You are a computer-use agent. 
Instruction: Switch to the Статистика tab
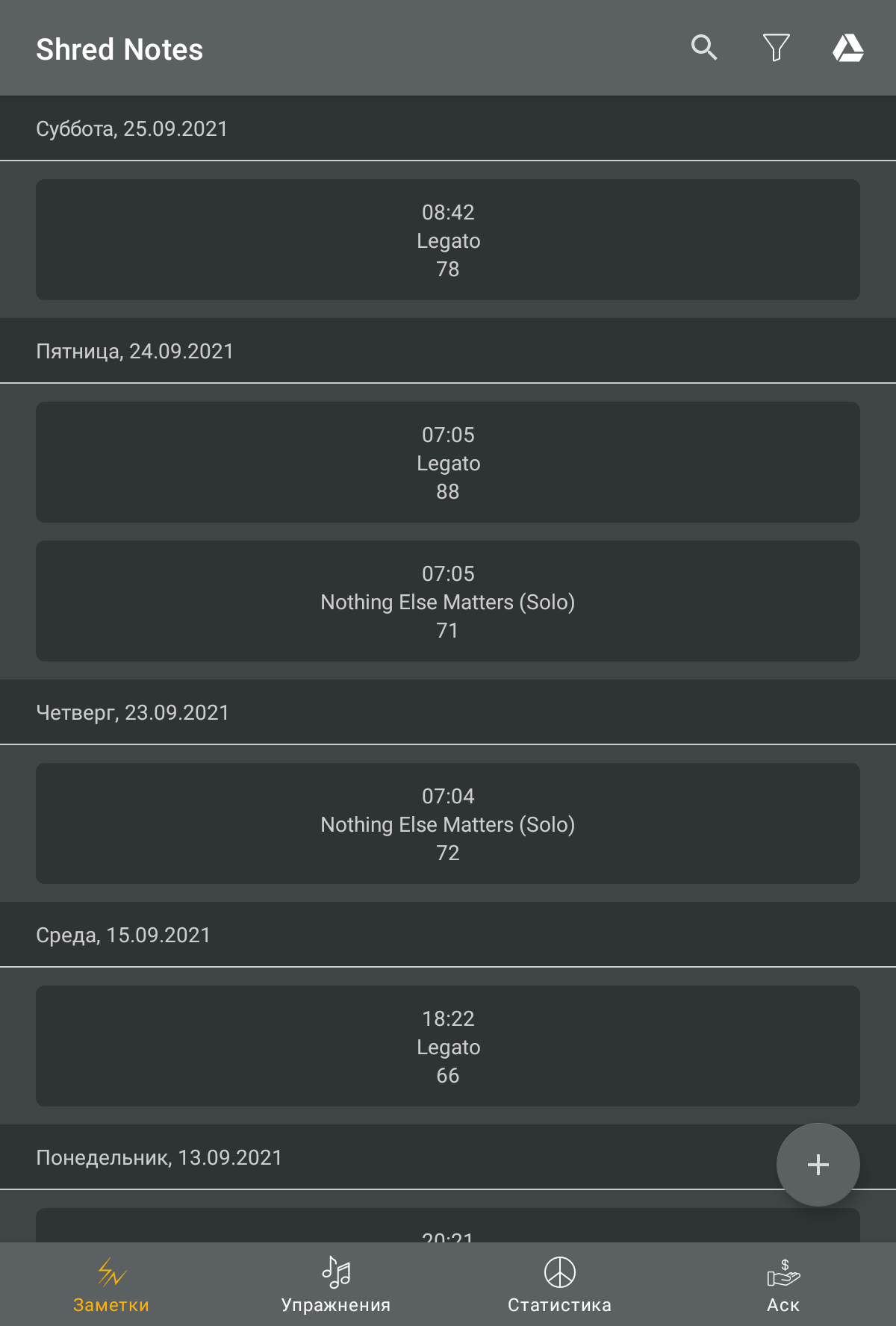point(560,1284)
